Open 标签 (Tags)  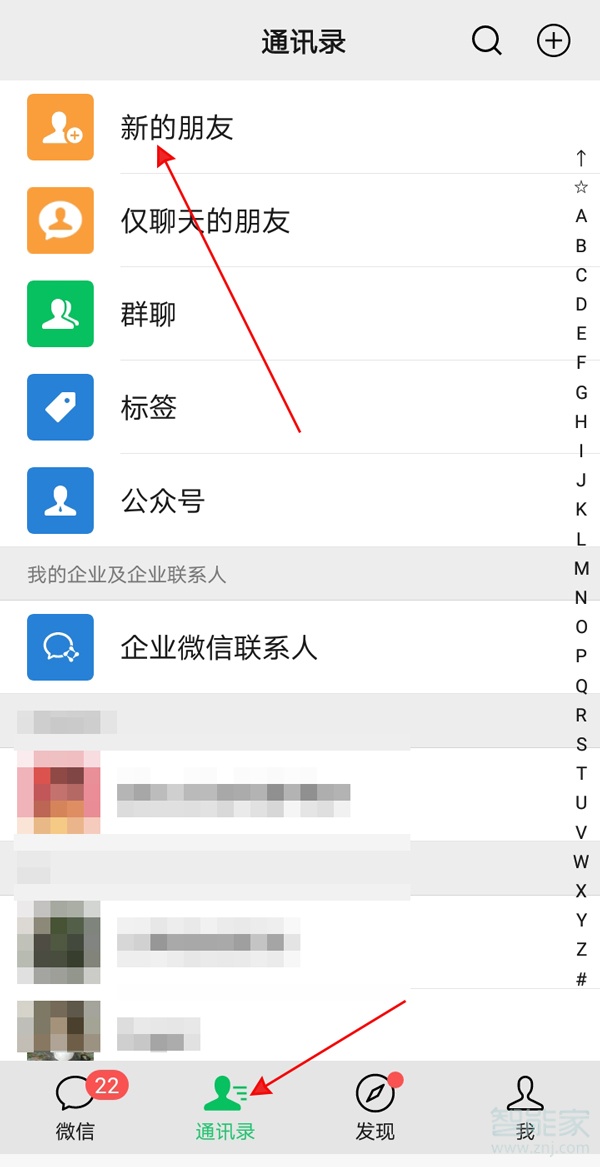click(x=148, y=407)
